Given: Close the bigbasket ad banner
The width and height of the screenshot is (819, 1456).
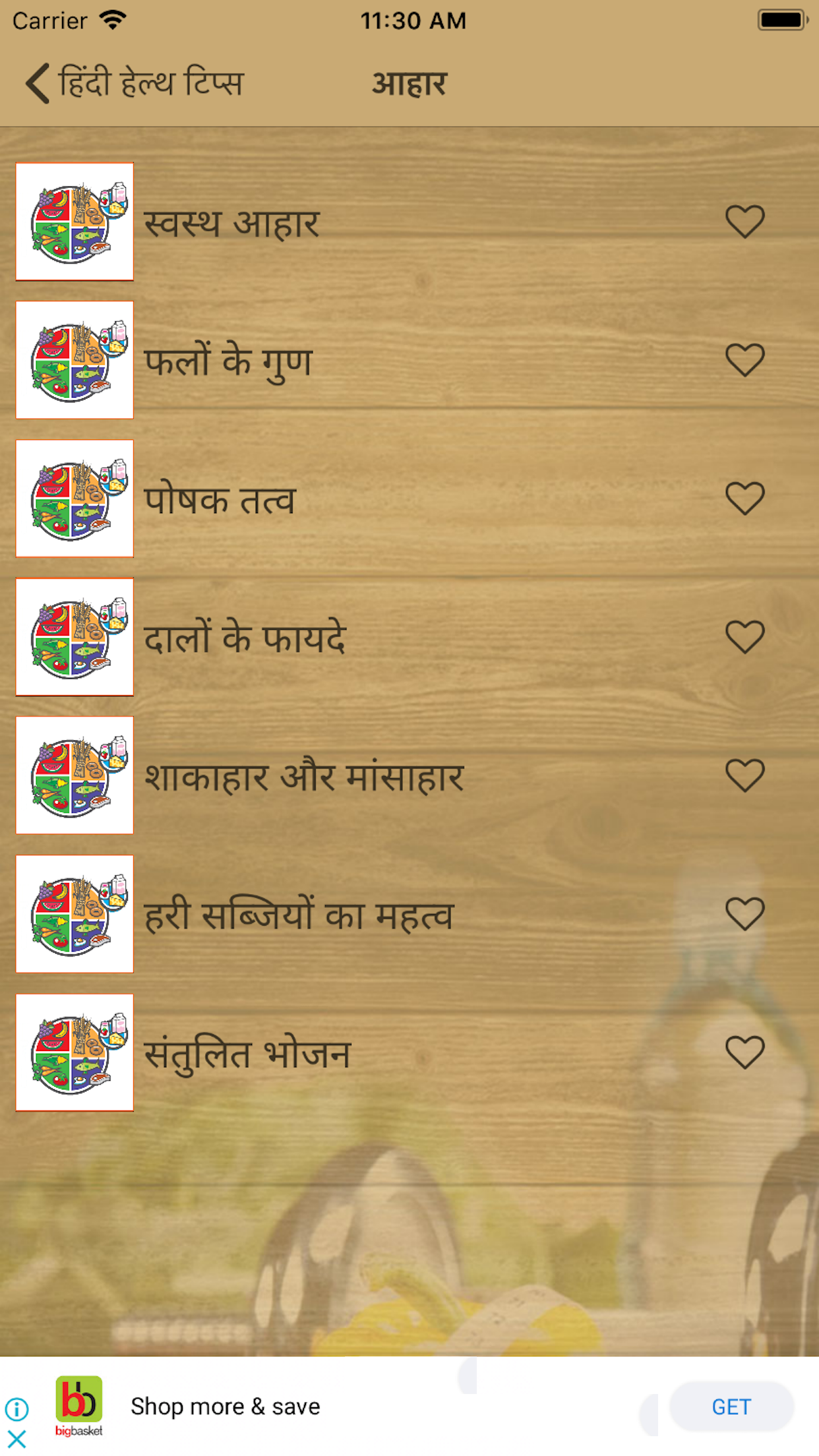Looking at the screenshot, I should pyautogui.click(x=16, y=1439).
